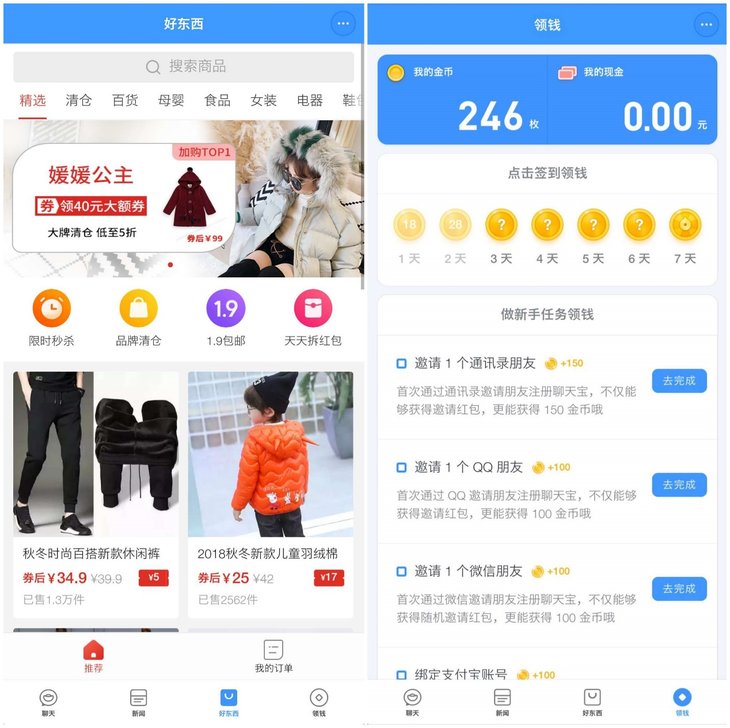Switch to the 女装 category tab
Screen dimensions: 730x728
pos(263,101)
